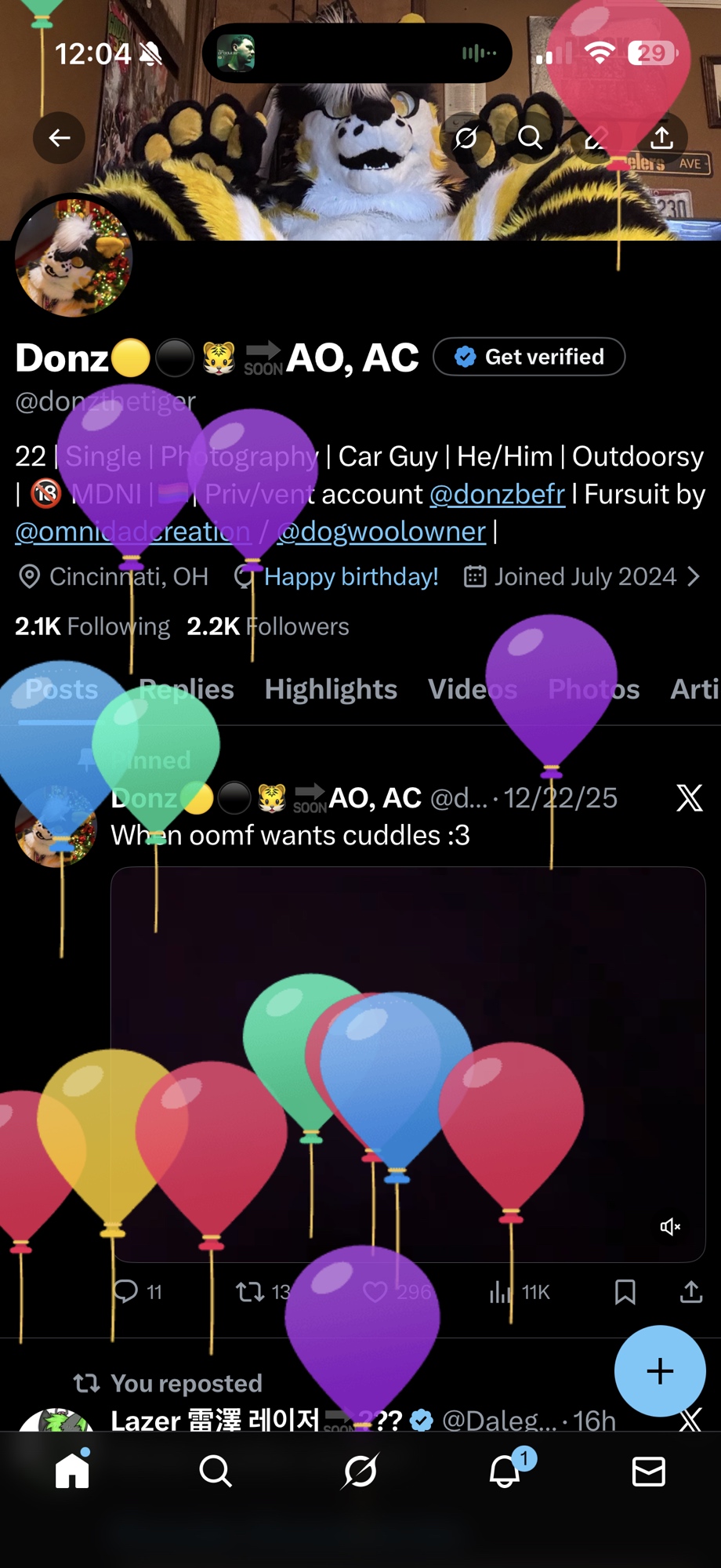Go back using the arrow button
The height and width of the screenshot is (1568, 721).
point(59,138)
